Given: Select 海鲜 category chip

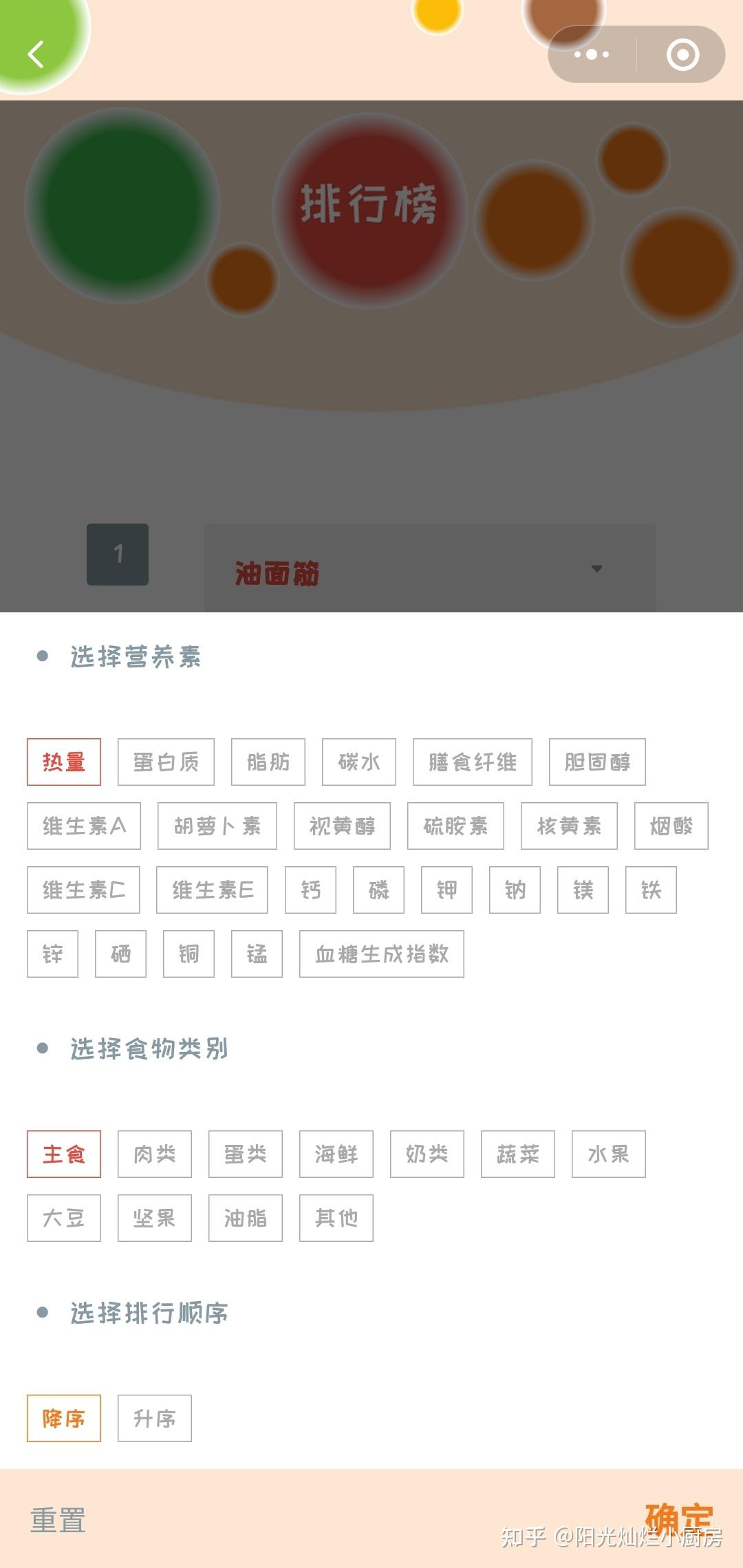Looking at the screenshot, I should pyautogui.click(x=336, y=1154).
